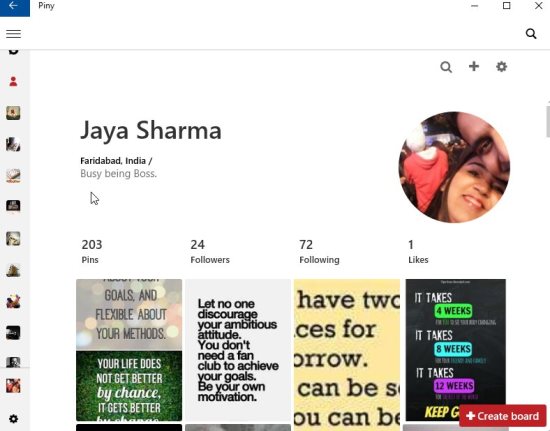The width and height of the screenshot is (550, 431).
Task: Tap the Create board button
Action: tap(503, 416)
